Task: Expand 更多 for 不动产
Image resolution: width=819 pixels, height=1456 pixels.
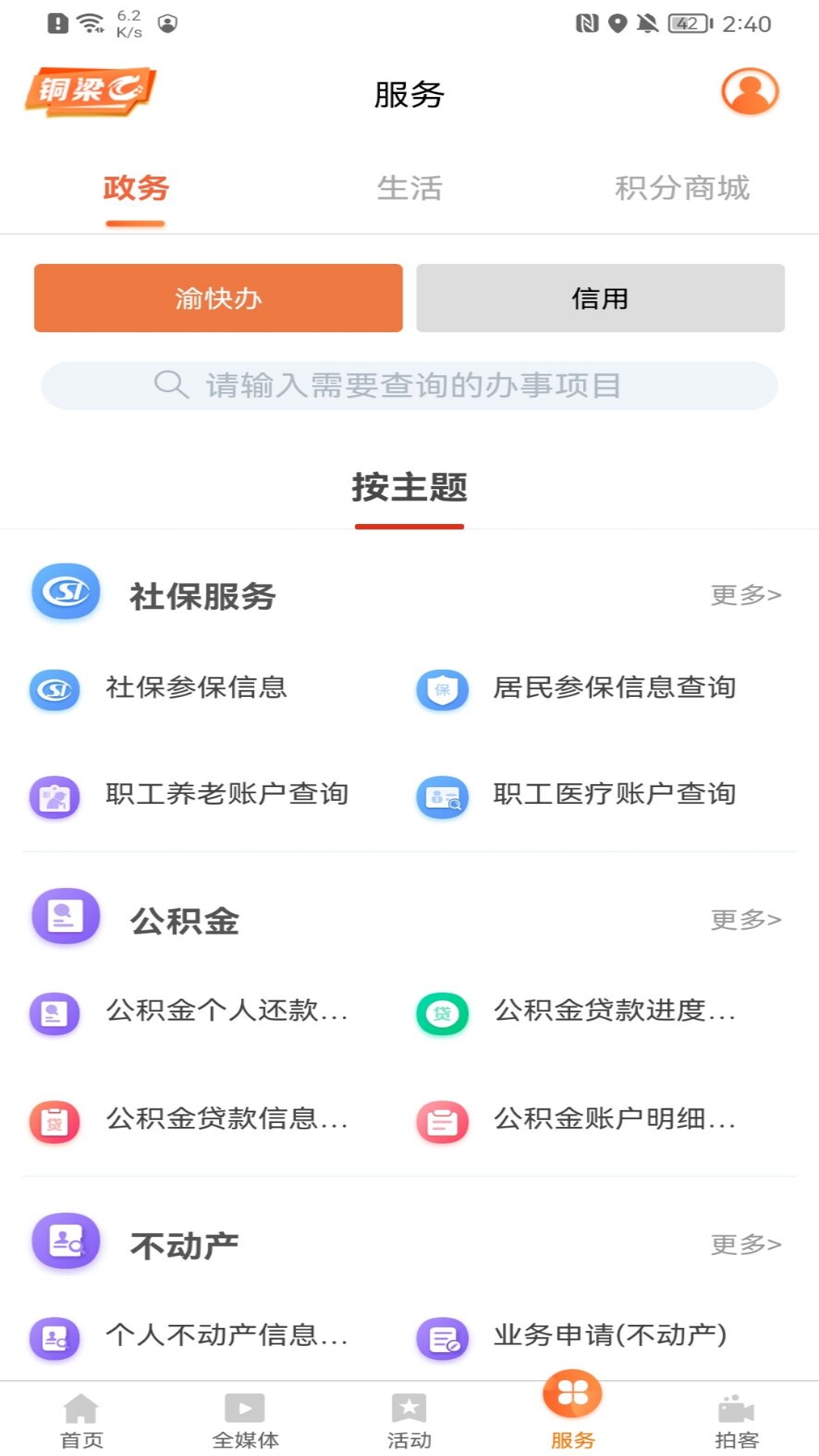Action: [x=744, y=1243]
